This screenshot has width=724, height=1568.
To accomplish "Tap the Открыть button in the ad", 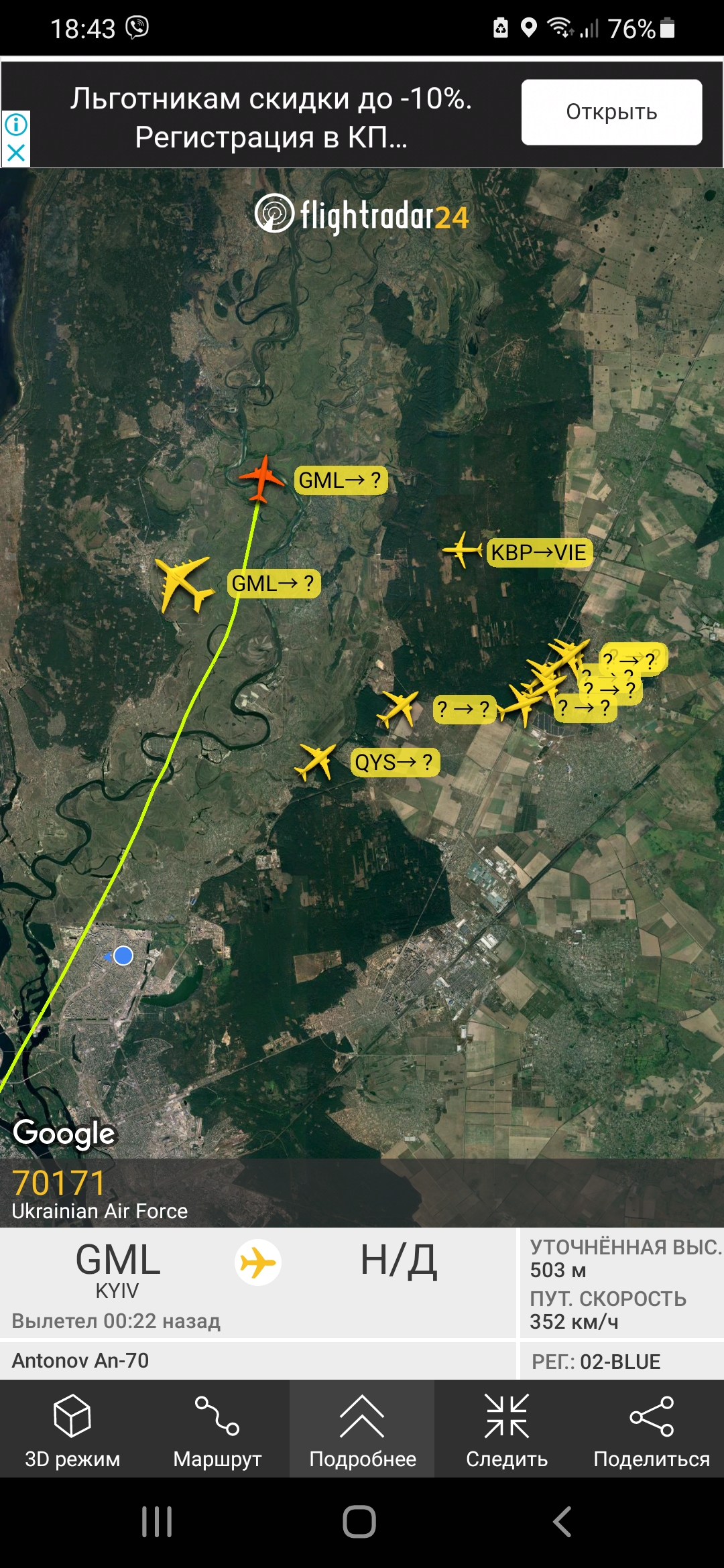I will tap(611, 112).
